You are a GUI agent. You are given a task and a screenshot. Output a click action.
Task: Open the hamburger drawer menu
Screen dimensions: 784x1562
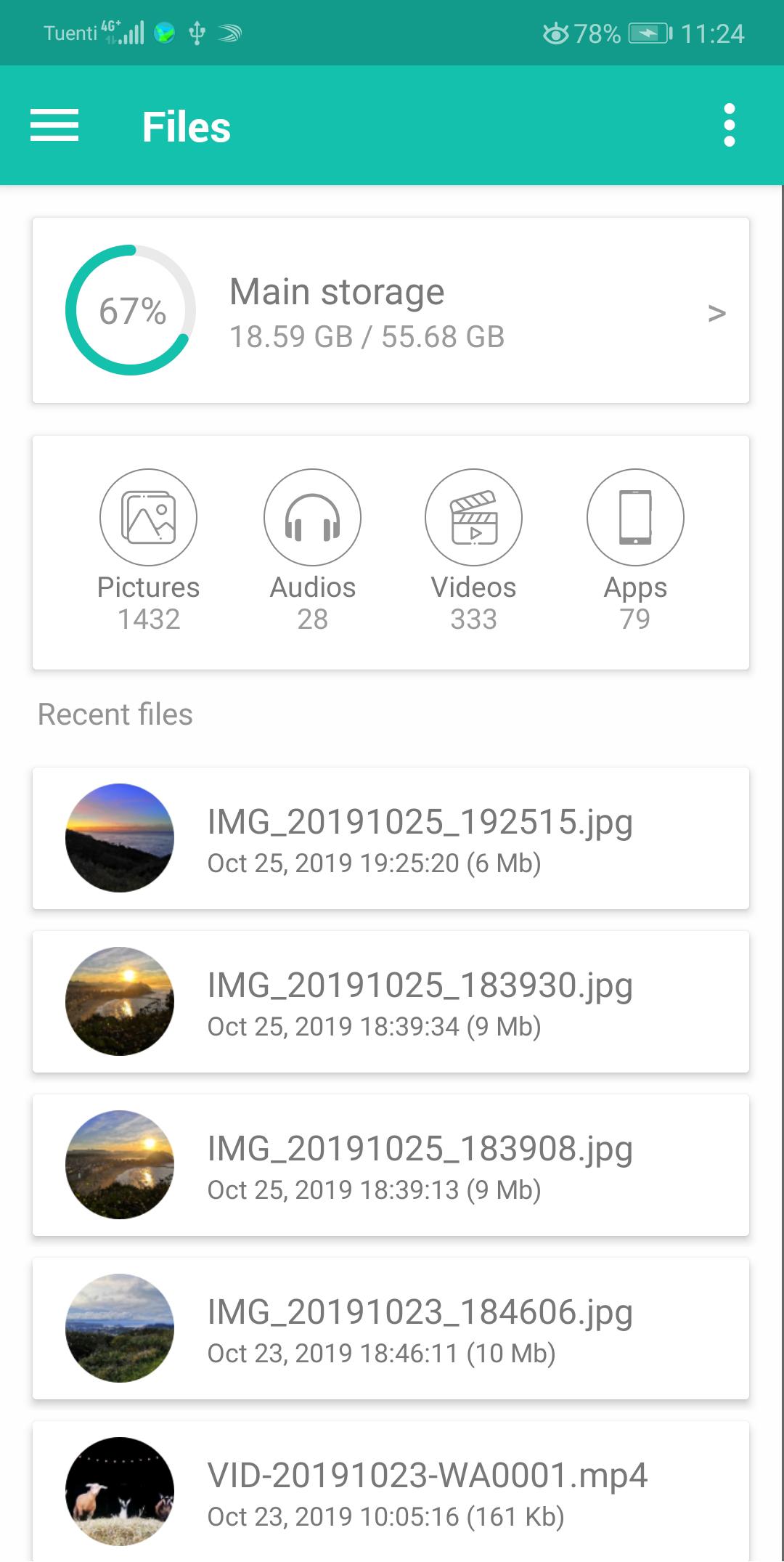click(x=54, y=126)
